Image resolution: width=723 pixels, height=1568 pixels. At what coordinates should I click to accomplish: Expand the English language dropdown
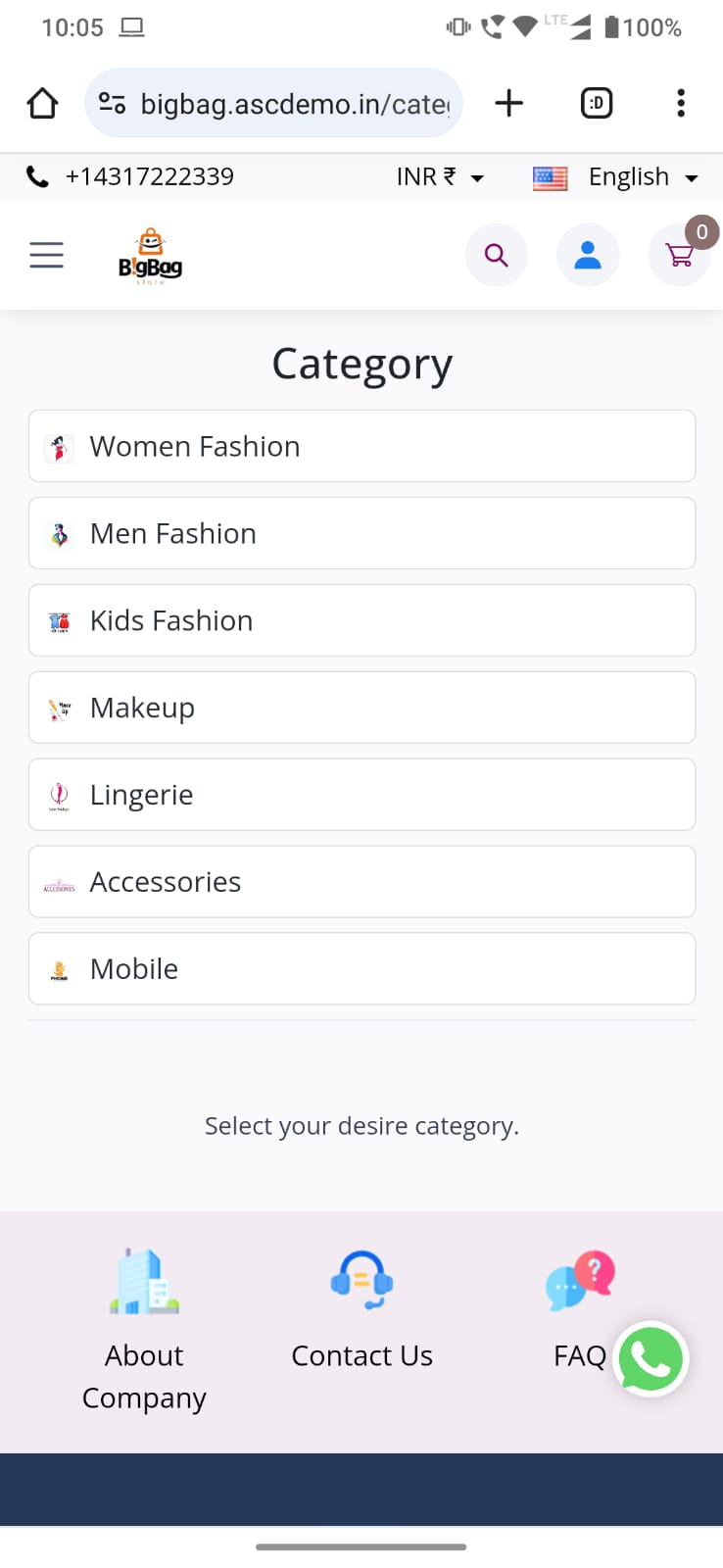pyautogui.click(x=615, y=176)
